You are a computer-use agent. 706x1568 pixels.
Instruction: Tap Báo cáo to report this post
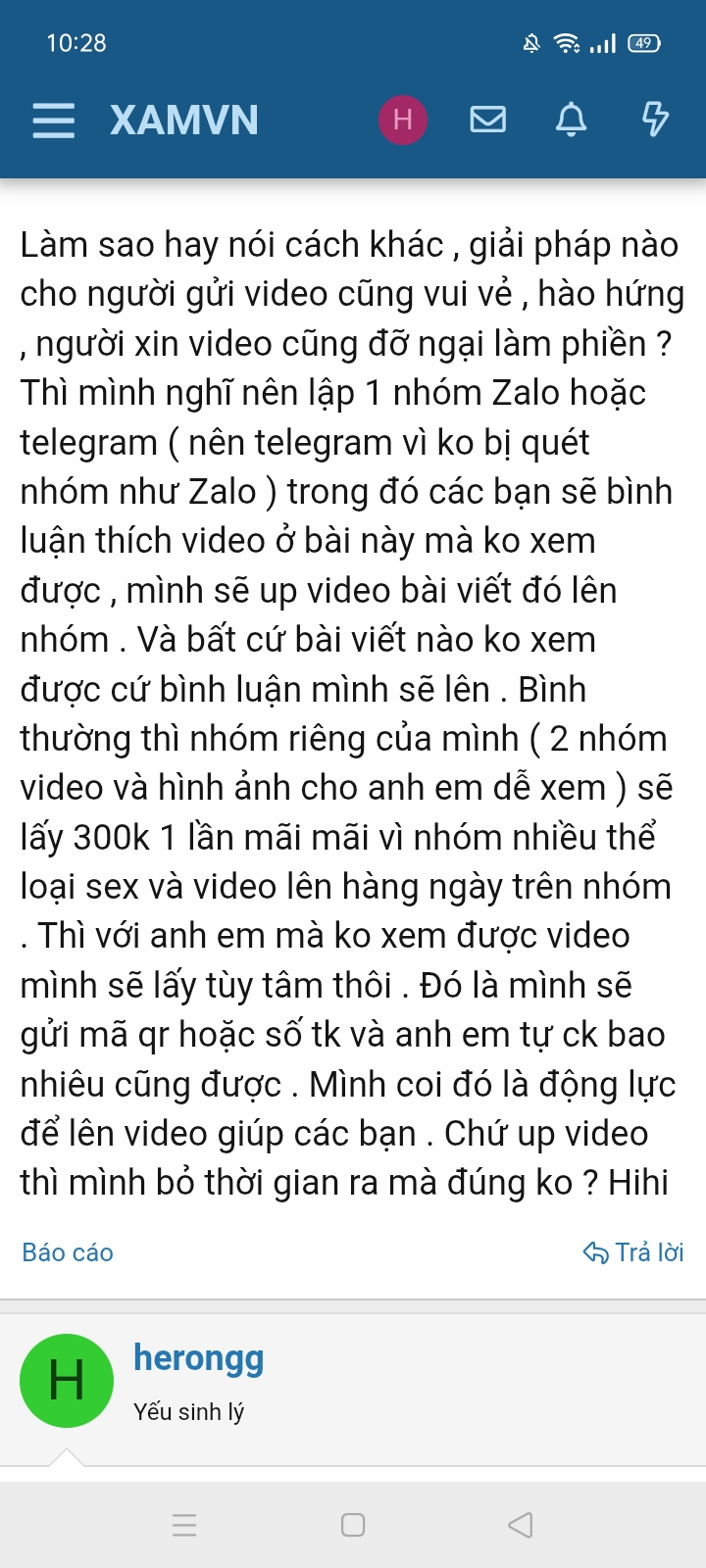pos(68,1252)
